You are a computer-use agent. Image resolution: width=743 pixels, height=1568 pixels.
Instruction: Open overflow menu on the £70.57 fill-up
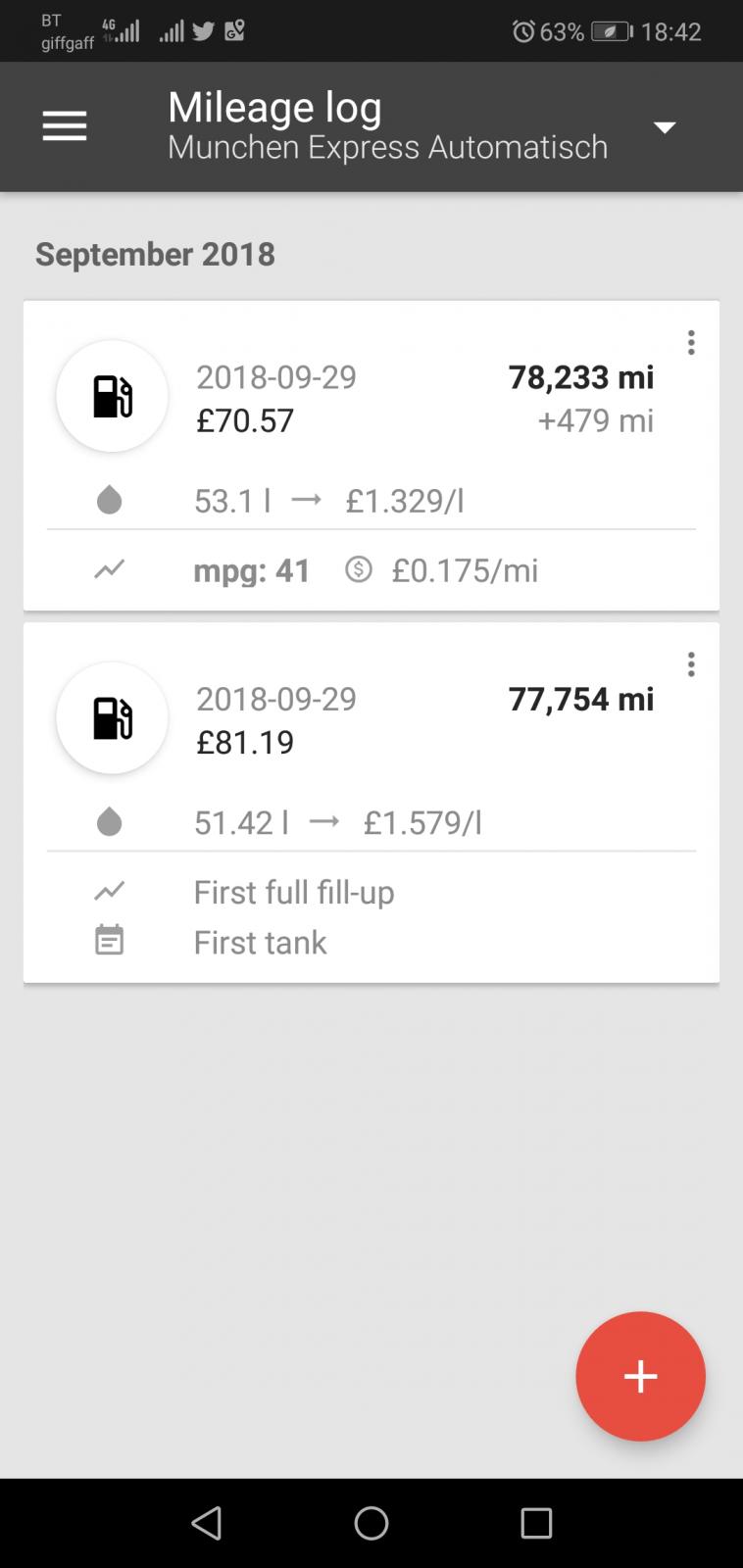(691, 342)
